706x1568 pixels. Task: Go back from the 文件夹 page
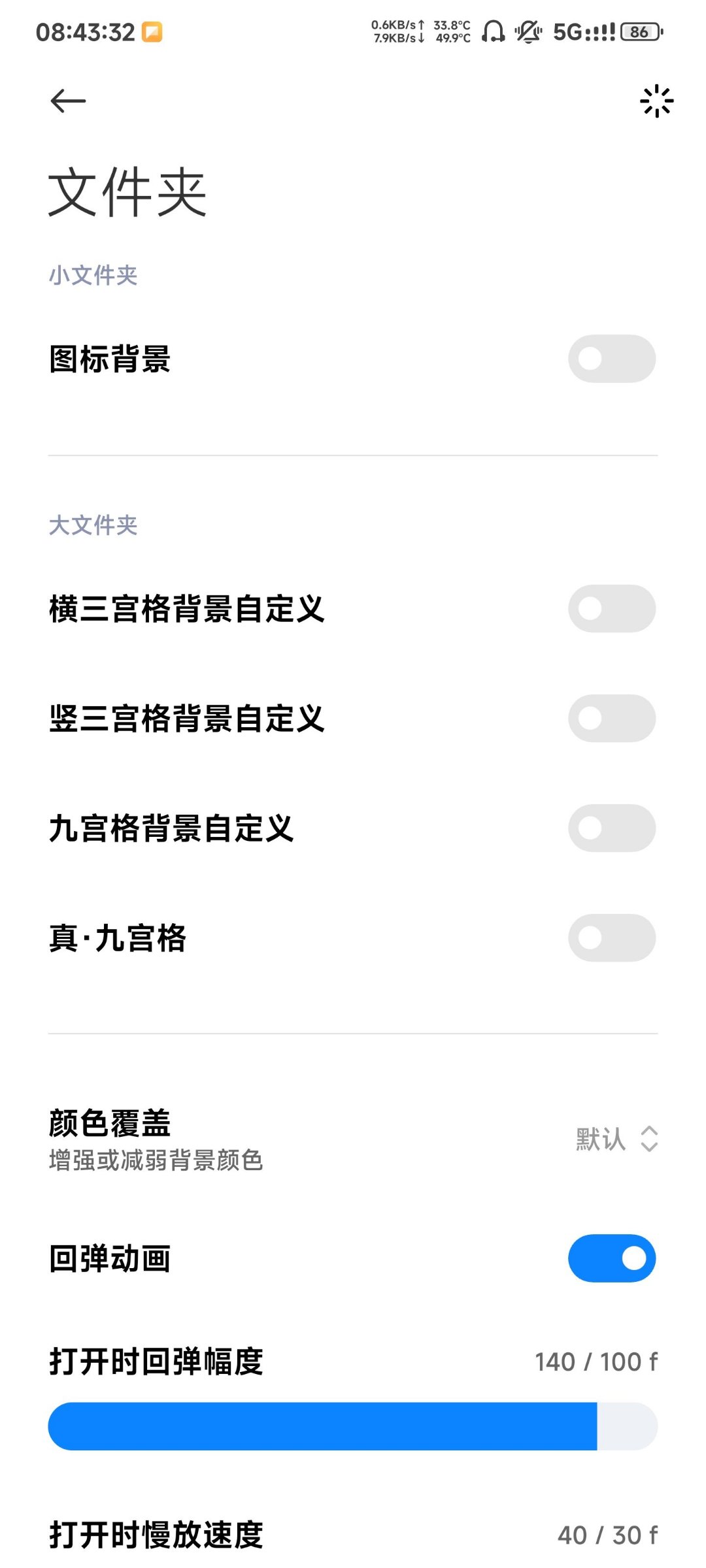point(68,101)
